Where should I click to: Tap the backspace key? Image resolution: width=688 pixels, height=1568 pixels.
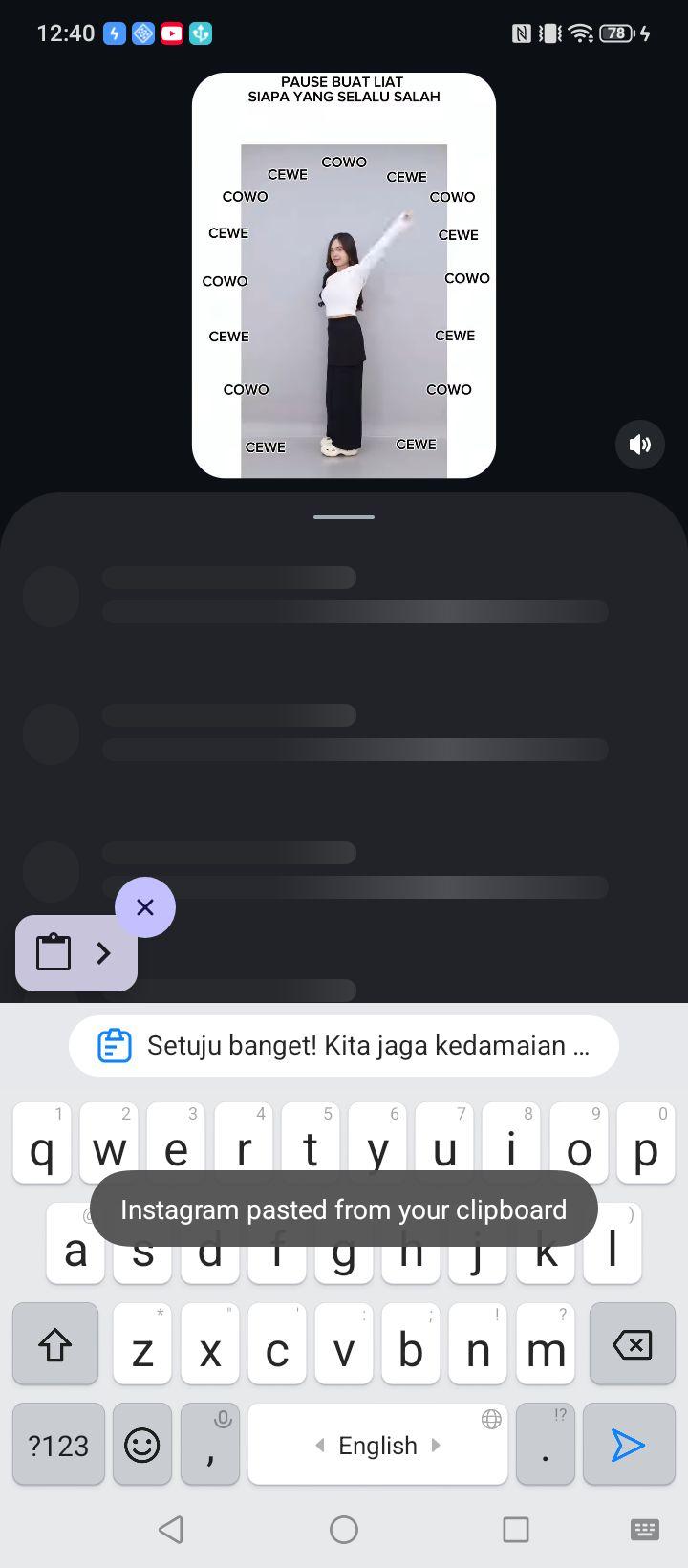tap(633, 1344)
